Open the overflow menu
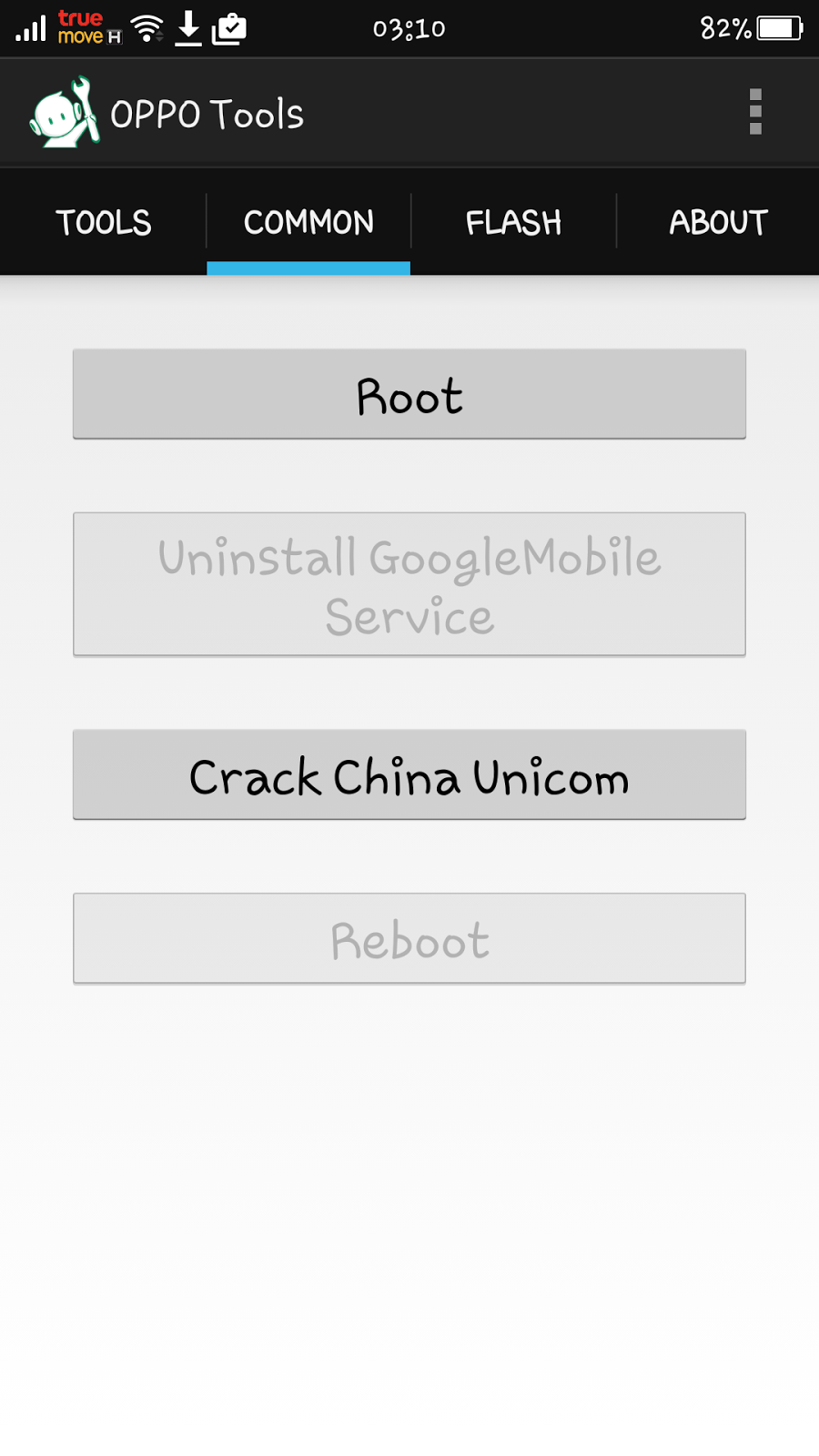This screenshot has height=1456, width=819. tap(755, 112)
